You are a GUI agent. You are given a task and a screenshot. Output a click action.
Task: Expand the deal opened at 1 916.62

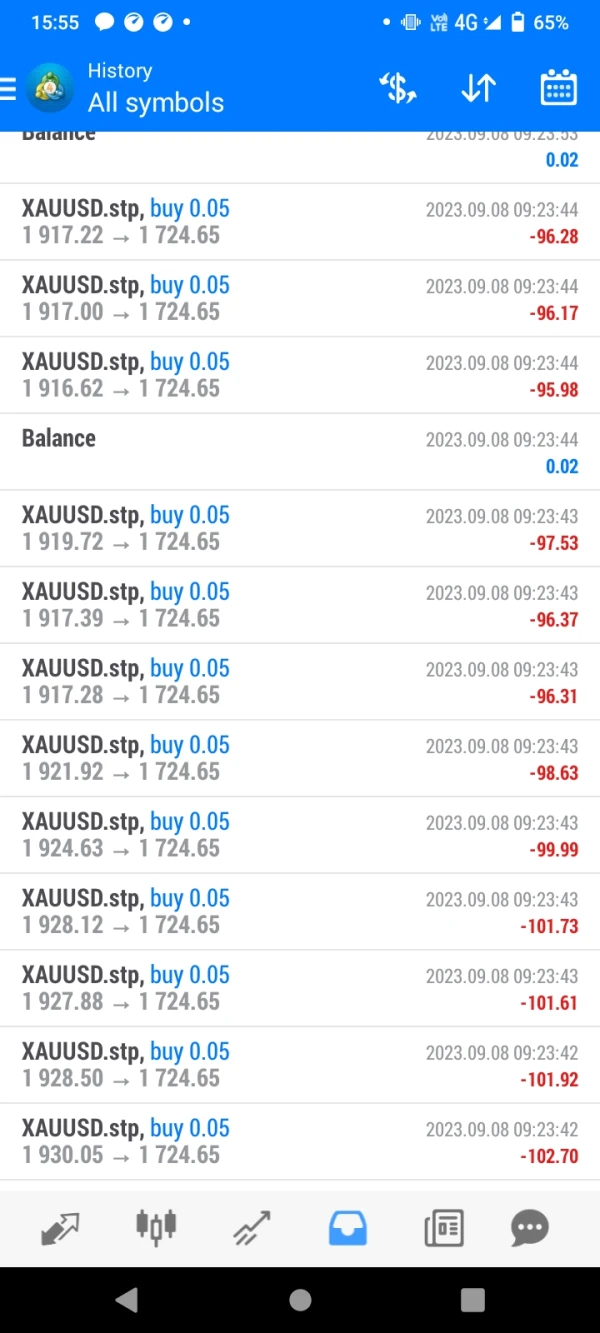click(300, 375)
